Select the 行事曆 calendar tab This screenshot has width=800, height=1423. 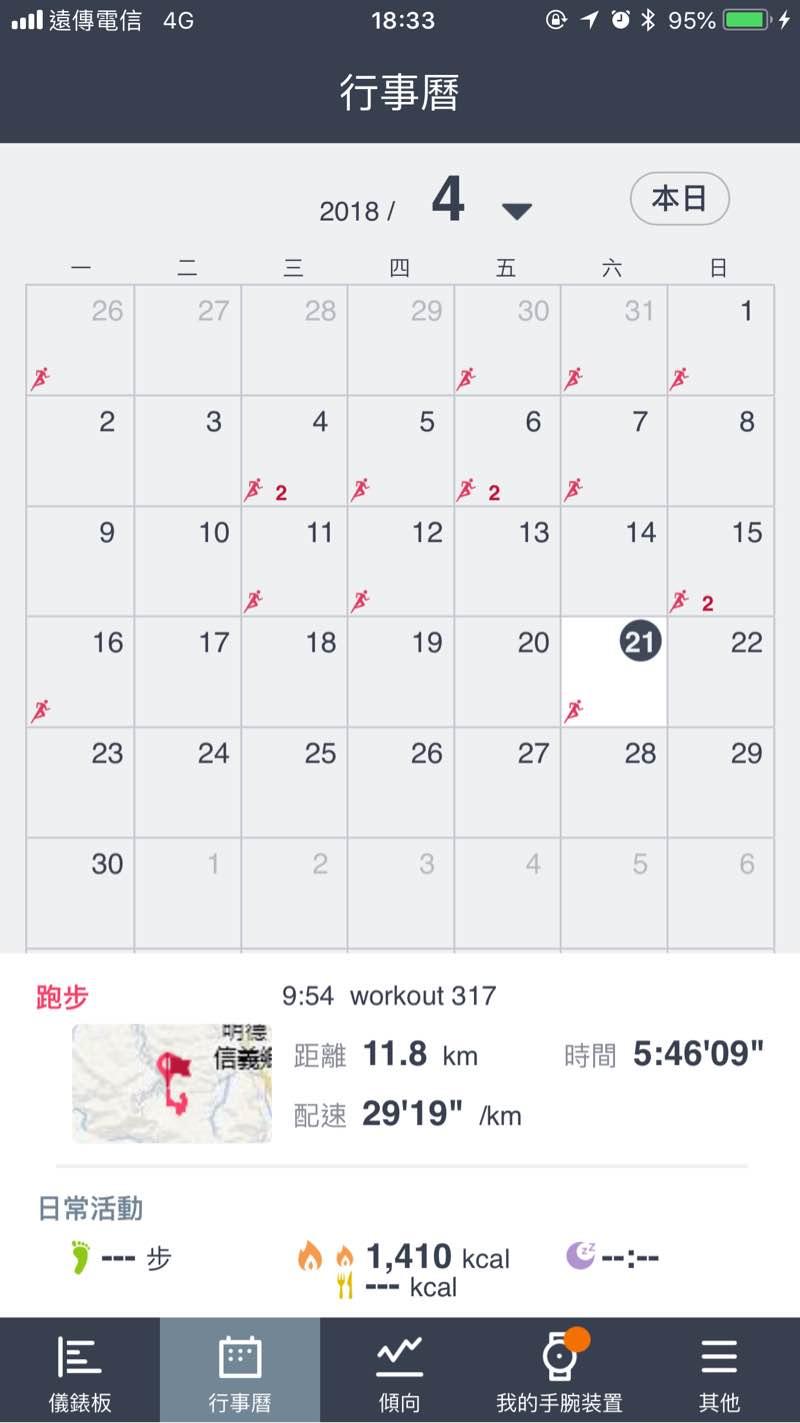240,1372
